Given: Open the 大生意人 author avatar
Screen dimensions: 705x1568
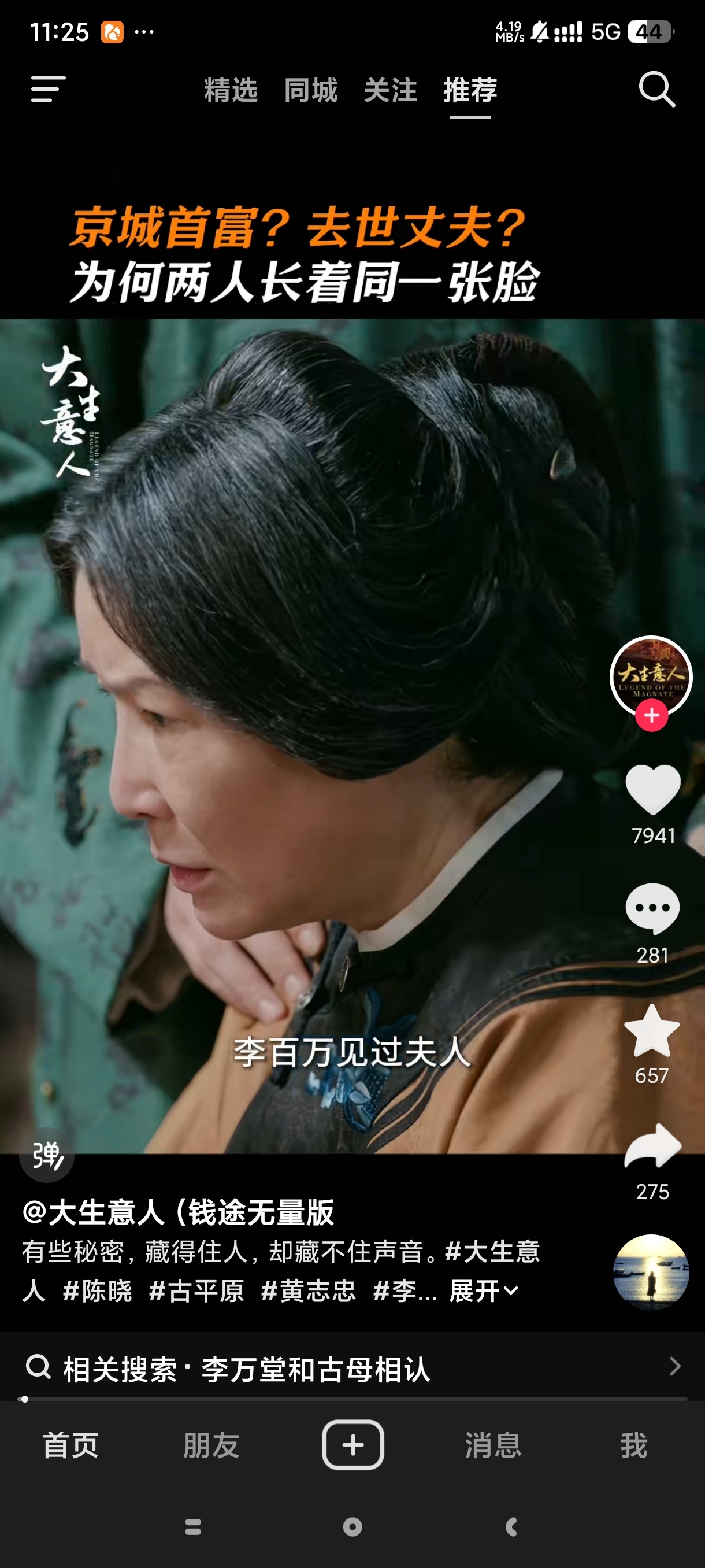Looking at the screenshot, I should tap(651, 674).
